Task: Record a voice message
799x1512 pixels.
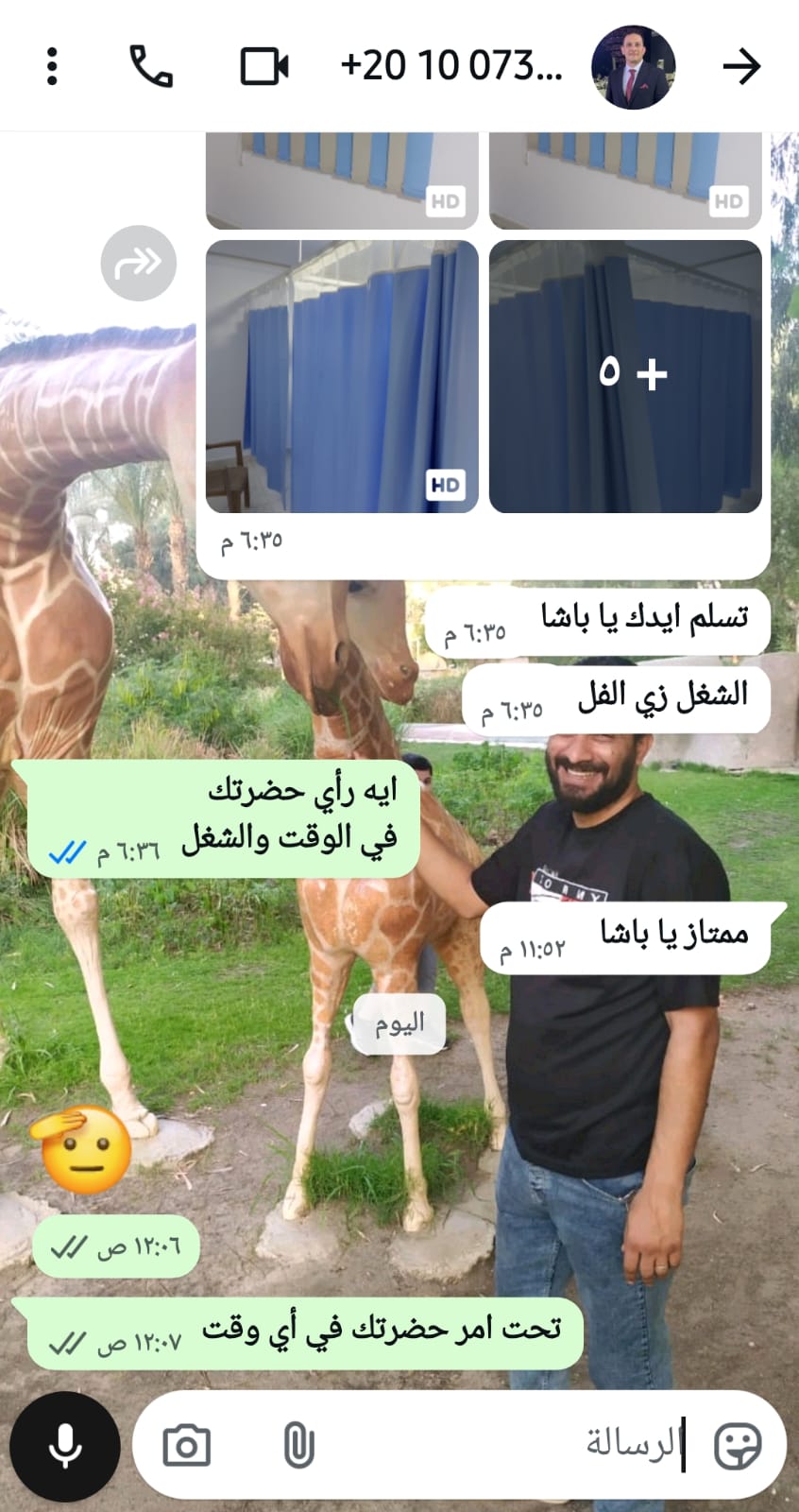Action: [64, 1446]
